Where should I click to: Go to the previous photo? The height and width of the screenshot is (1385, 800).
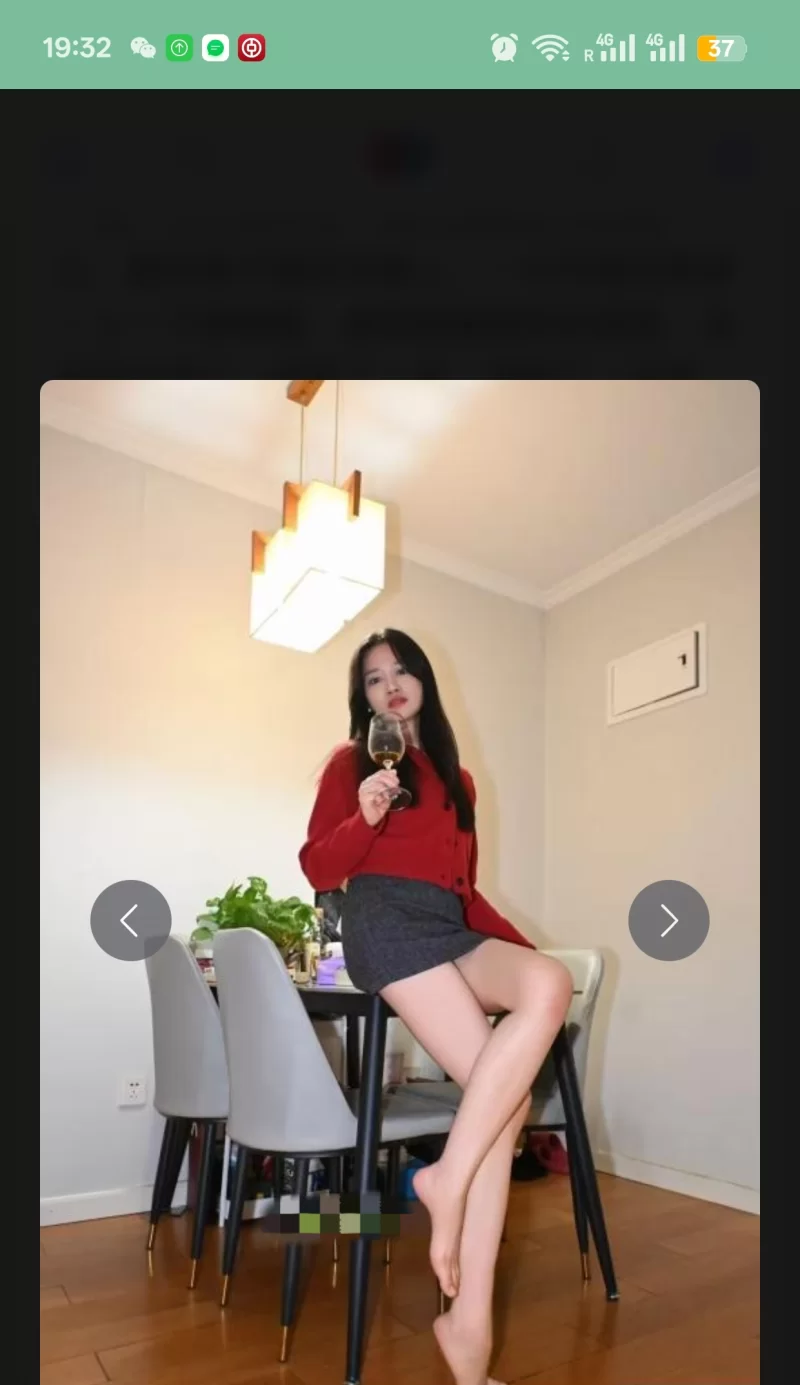(131, 920)
